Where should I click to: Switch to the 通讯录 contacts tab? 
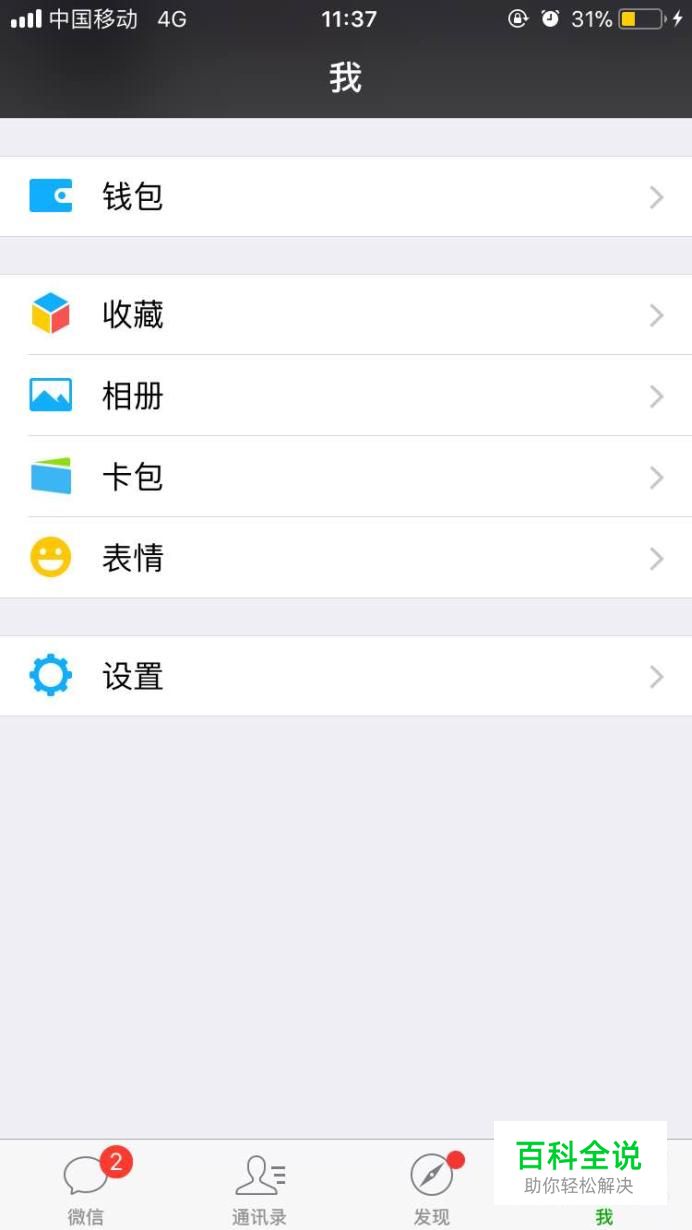tap(259, 1187)
